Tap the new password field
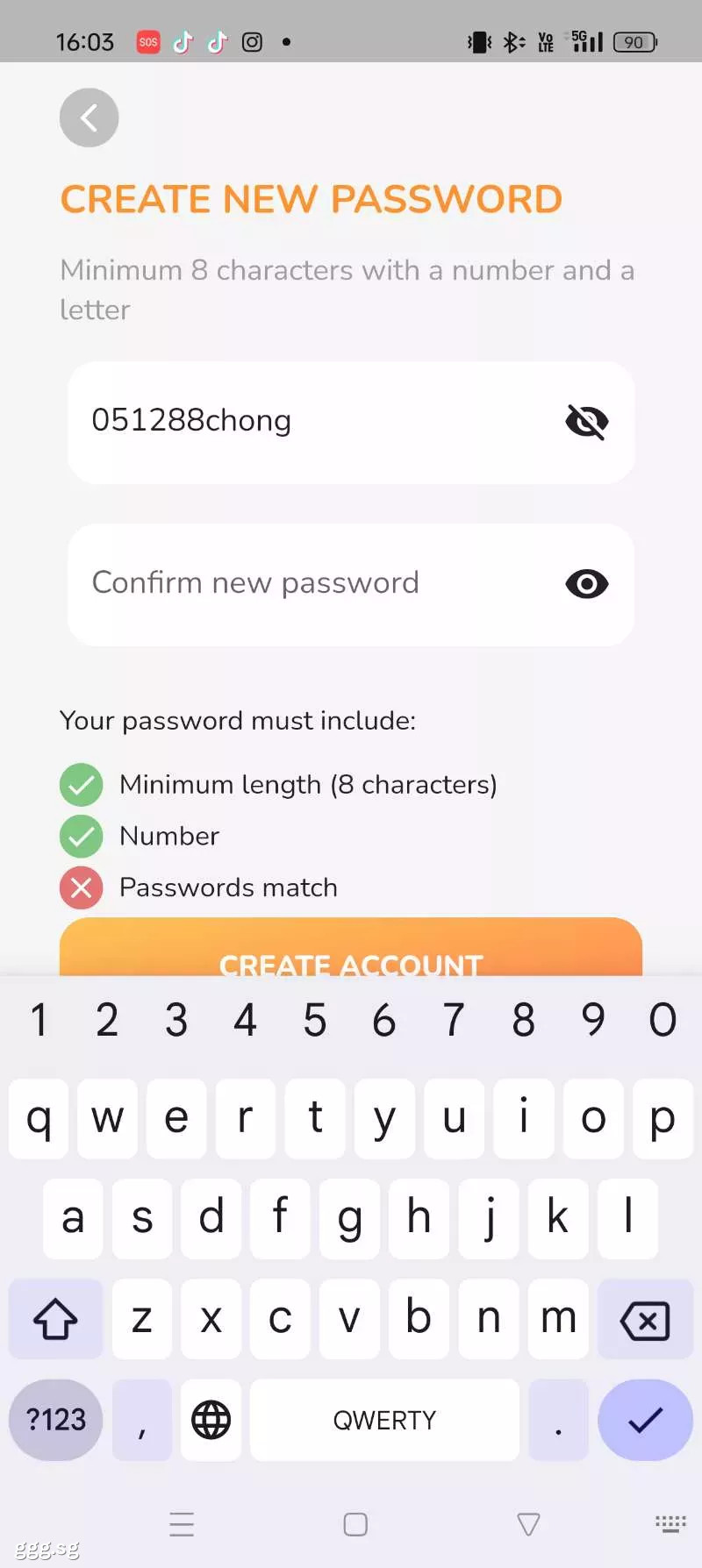 (x=351, y=422)
